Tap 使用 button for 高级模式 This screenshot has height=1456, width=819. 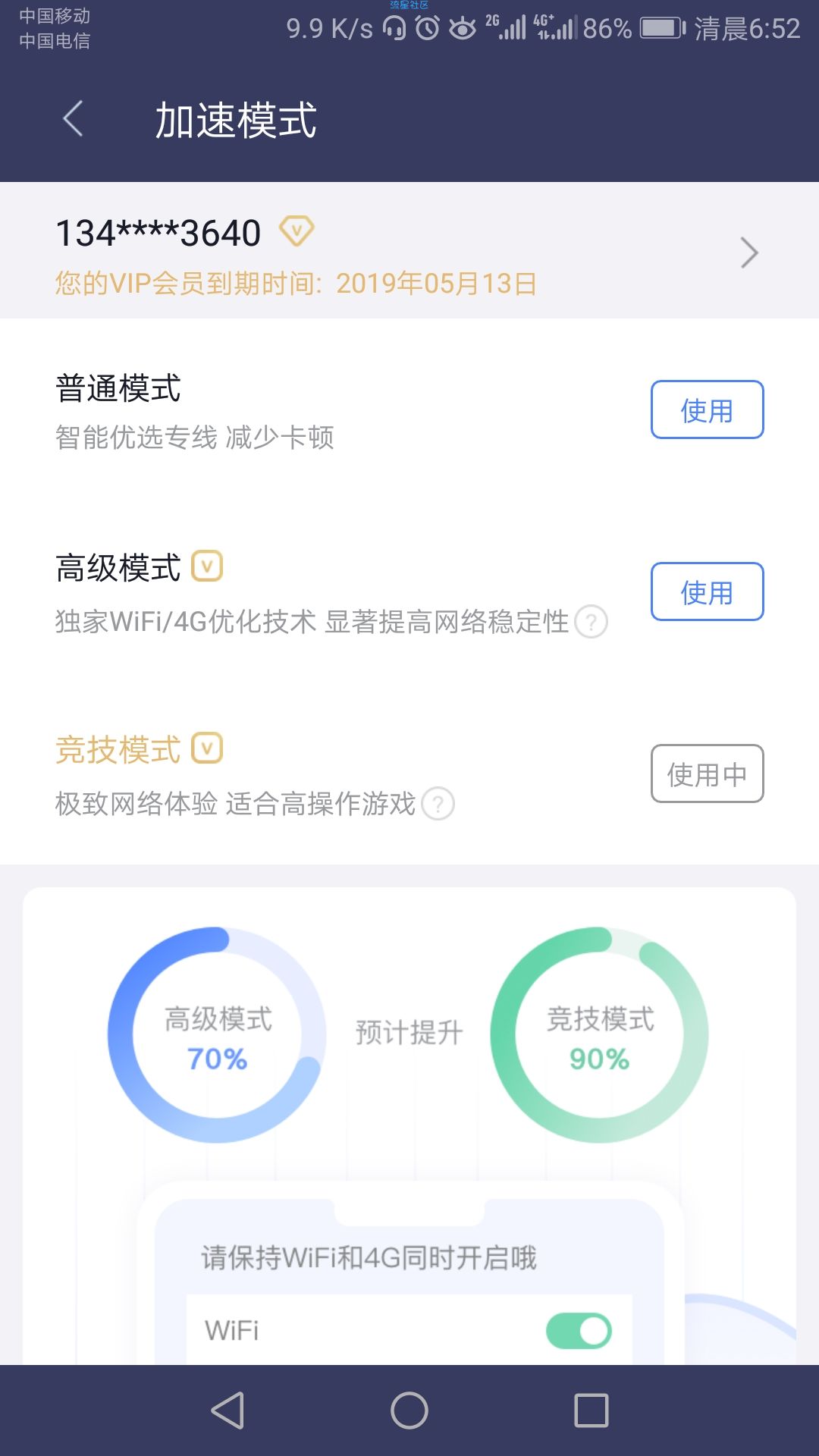[707, 591]
